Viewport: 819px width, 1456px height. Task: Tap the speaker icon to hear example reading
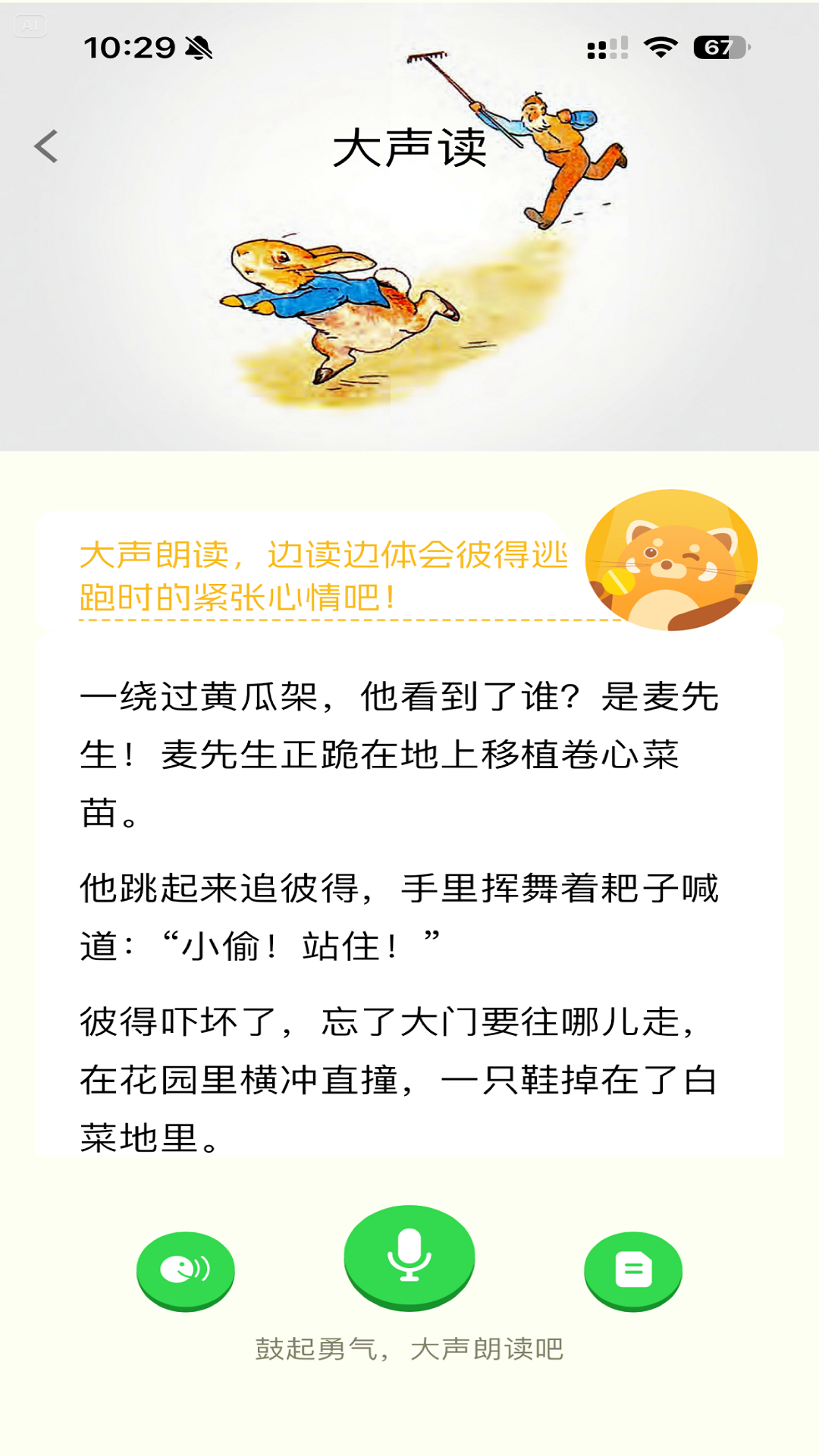coord(187,1270)
